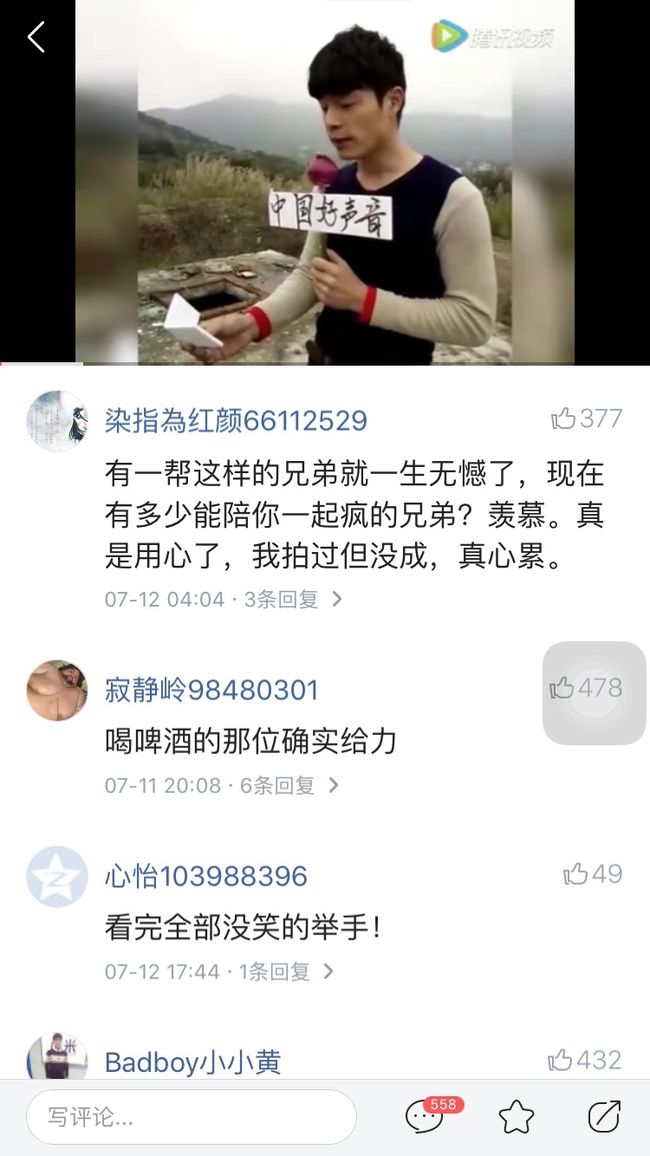Favorite this video with the star
This screenshot has height=1156, width=650.
[517, 1117]
